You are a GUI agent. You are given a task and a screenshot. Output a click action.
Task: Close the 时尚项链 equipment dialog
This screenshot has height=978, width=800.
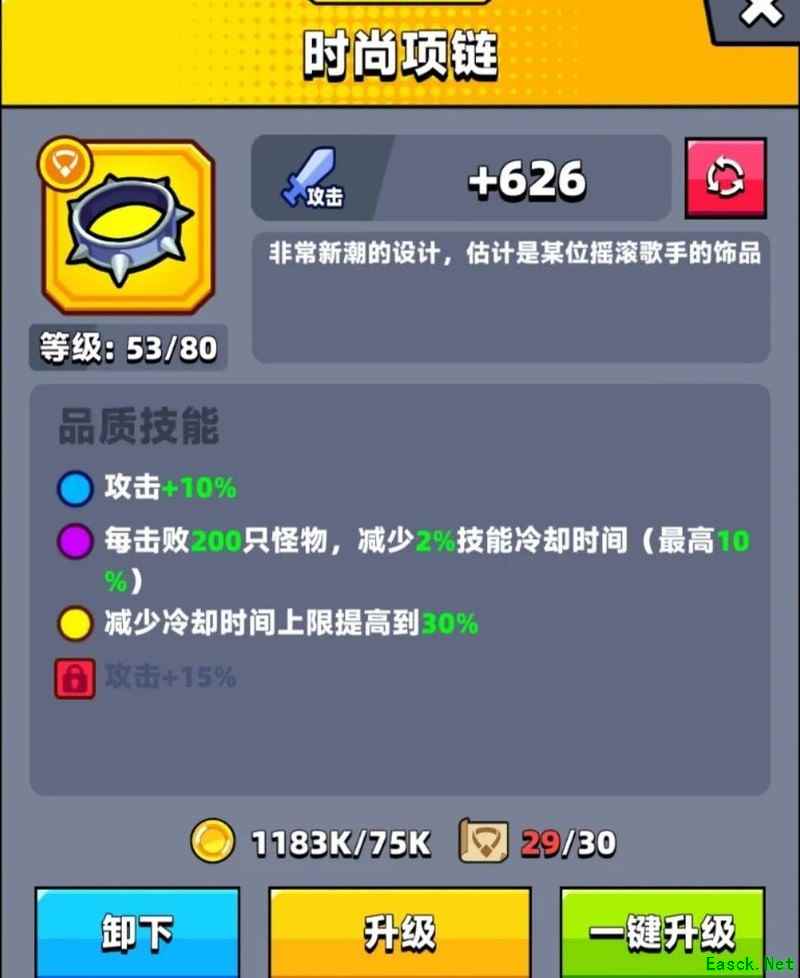tap(760, 14)
